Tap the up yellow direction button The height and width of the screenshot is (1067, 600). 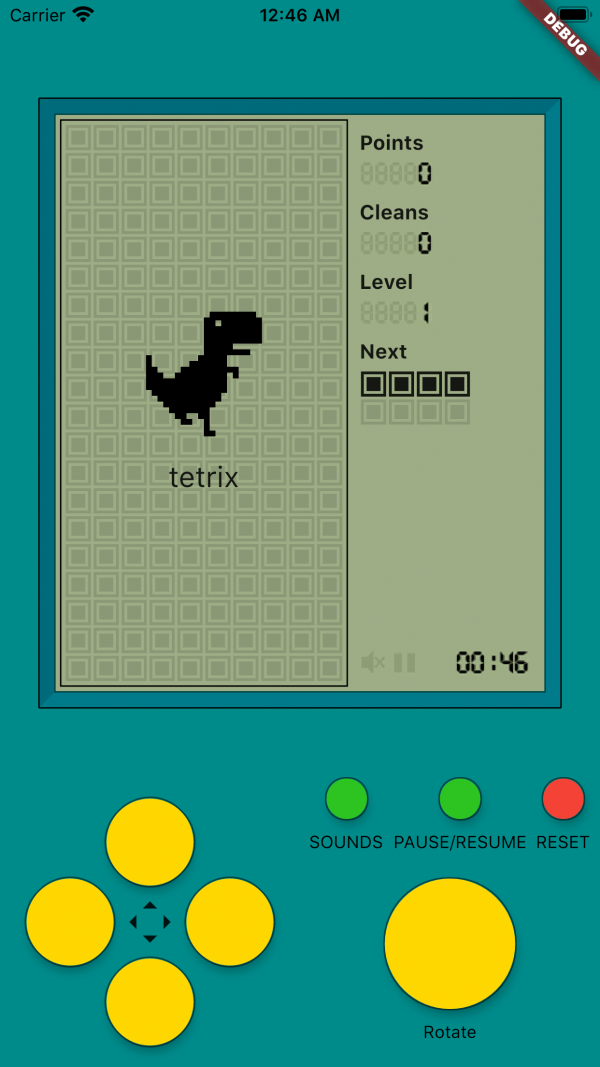tap(150, 842)
